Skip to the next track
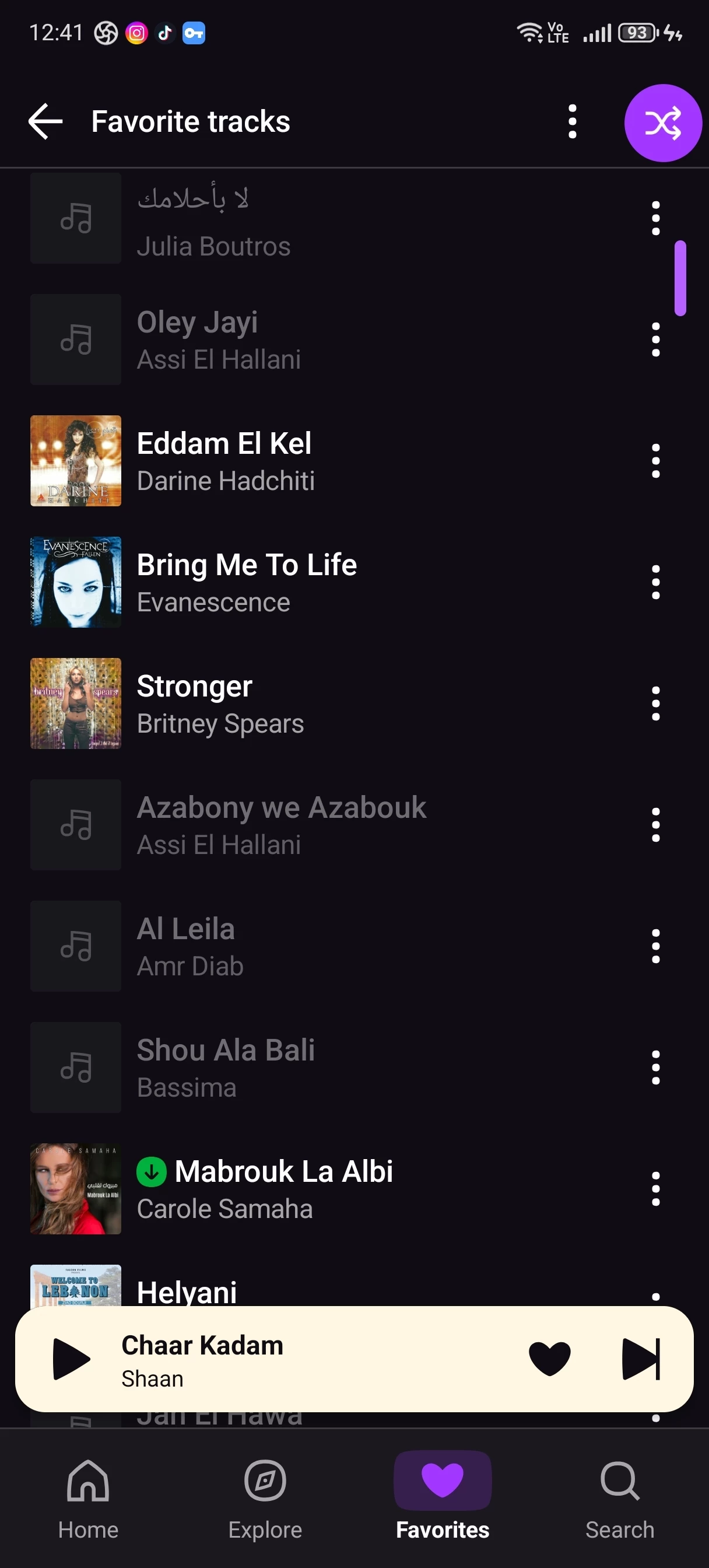Image resolution: width=709 pixels, height=1568 pixels. [640, 1359]
